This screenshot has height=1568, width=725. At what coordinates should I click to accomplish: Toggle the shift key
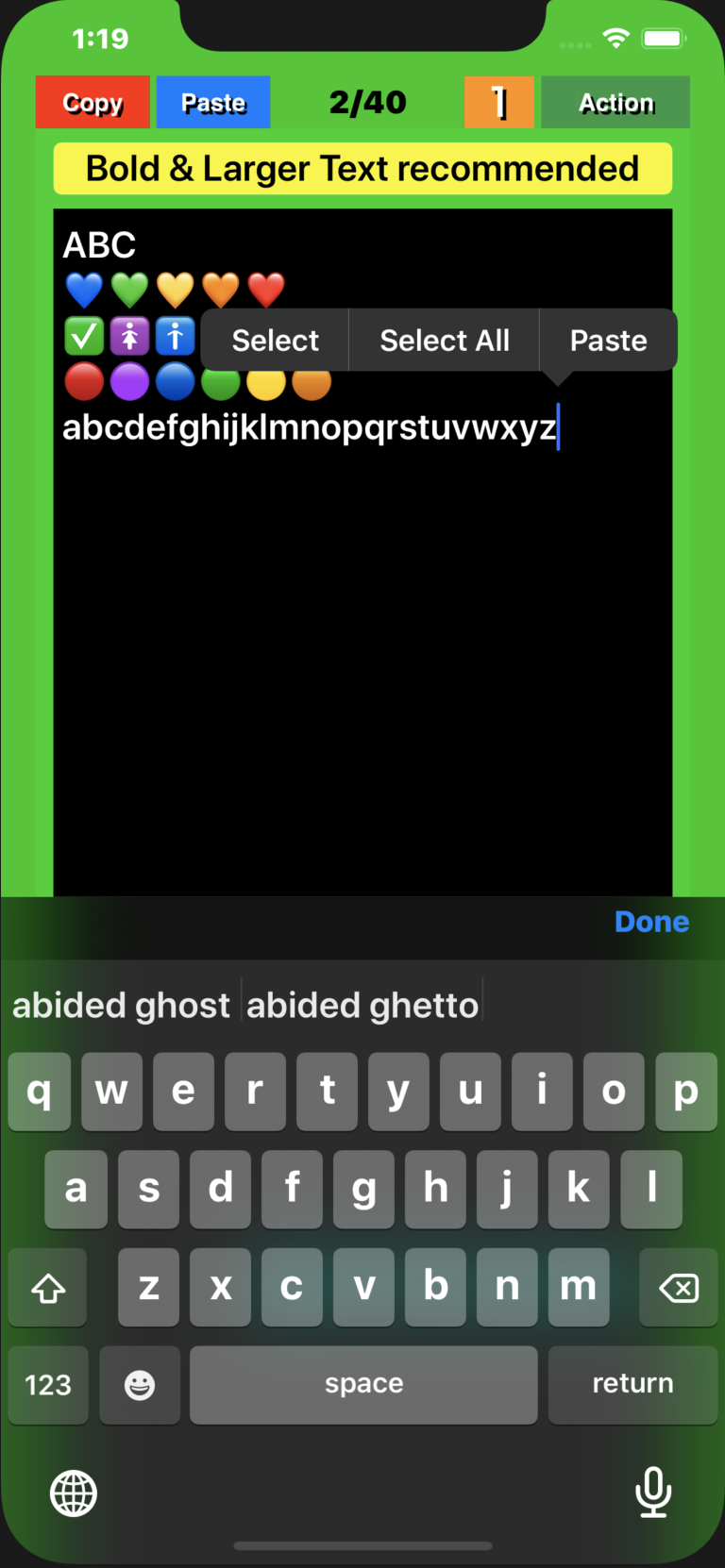tap(48, 1288)
